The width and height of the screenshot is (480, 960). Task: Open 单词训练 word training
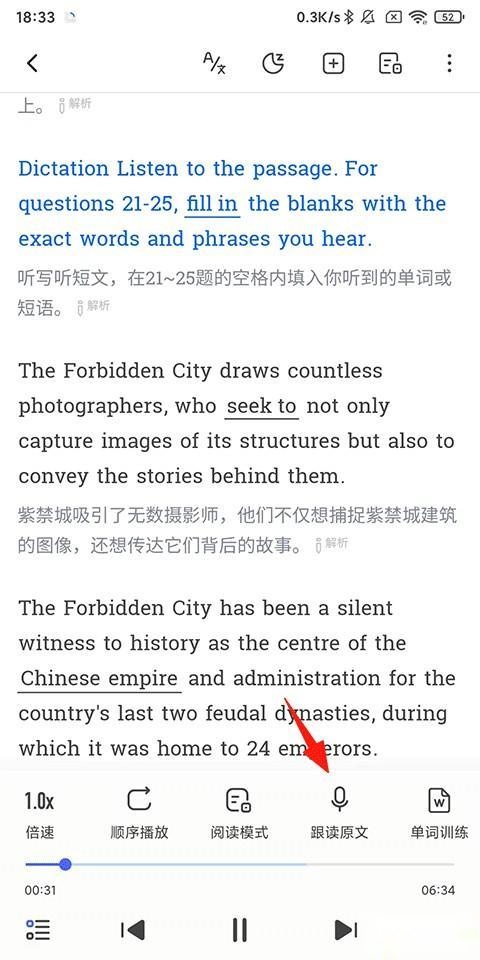(439, 814)
